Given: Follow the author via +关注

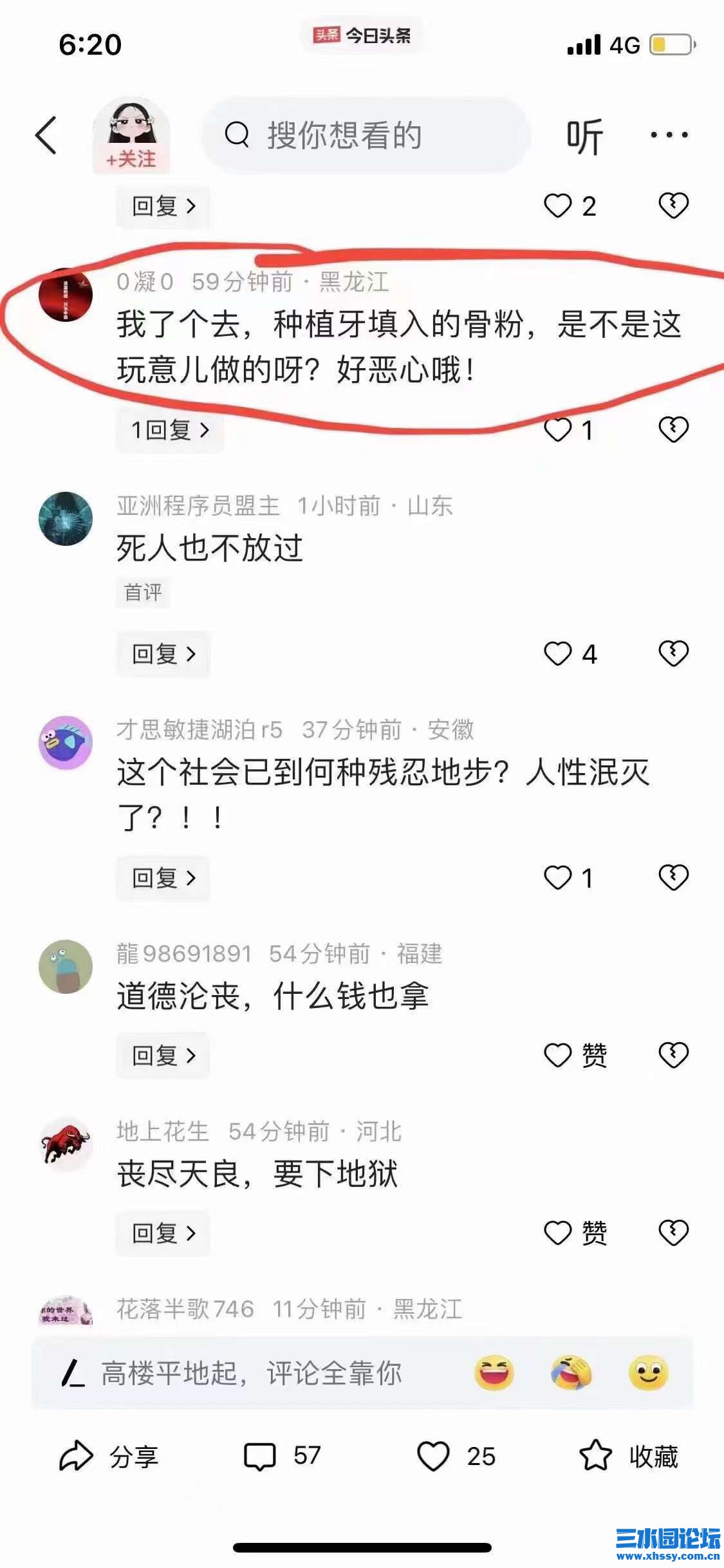Looking at the screenshot, I should coord(131,158).
